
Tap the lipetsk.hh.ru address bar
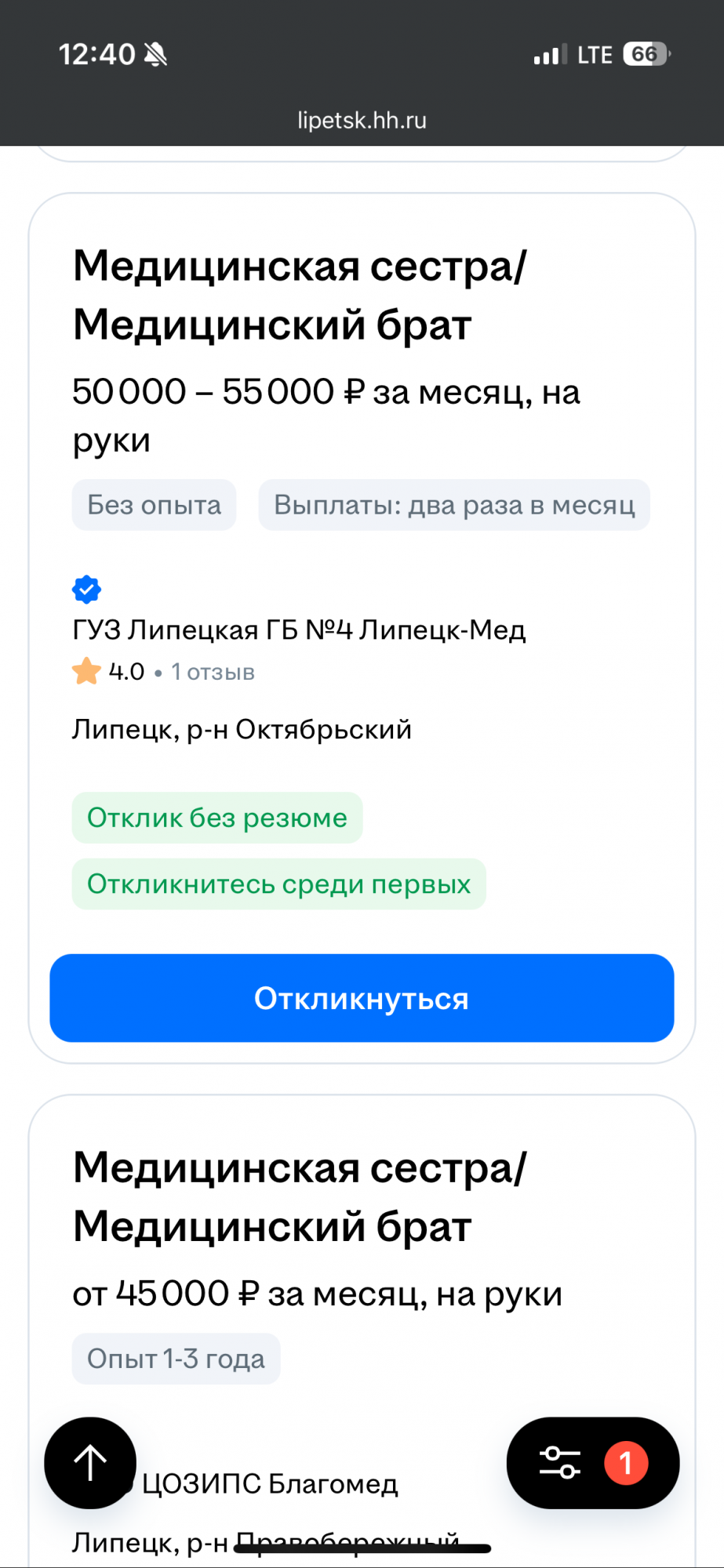[x=362, y=121]
